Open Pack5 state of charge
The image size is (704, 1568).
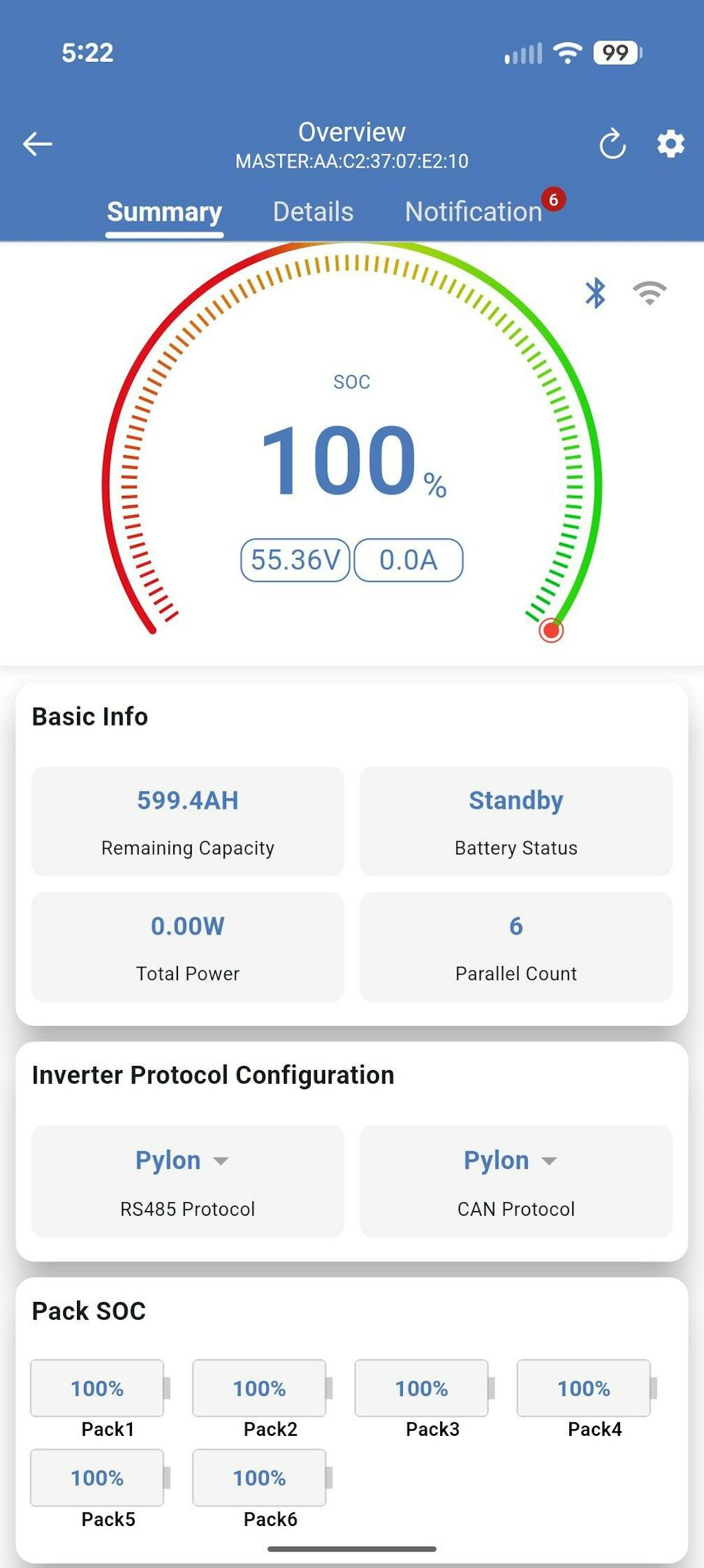pos(98,1478)
